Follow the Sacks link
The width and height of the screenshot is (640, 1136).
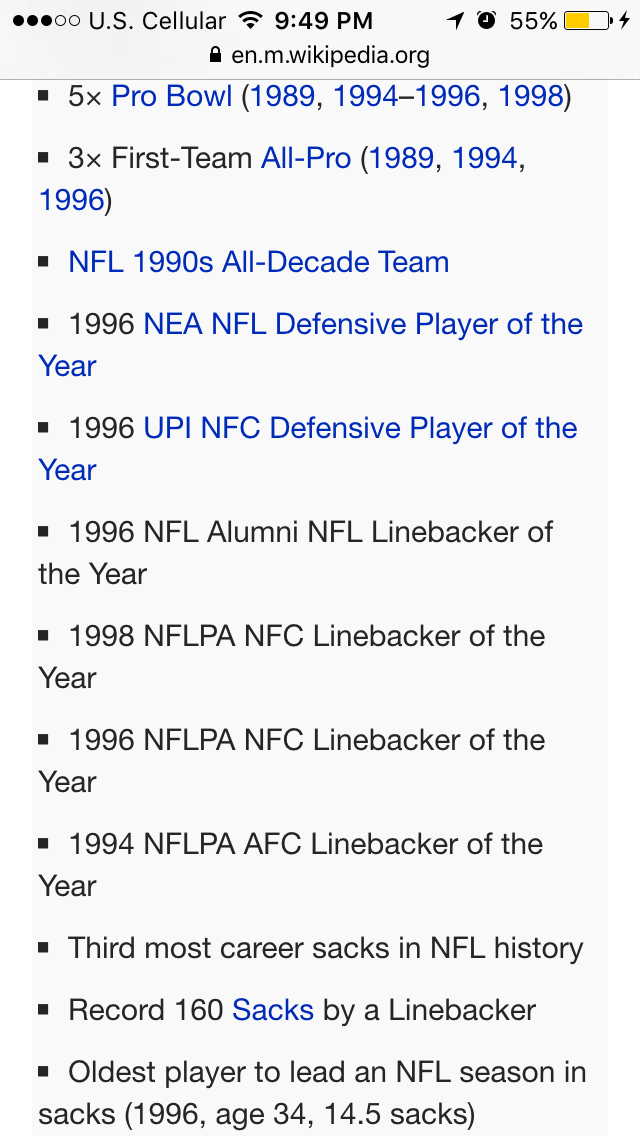[273, 1010]
